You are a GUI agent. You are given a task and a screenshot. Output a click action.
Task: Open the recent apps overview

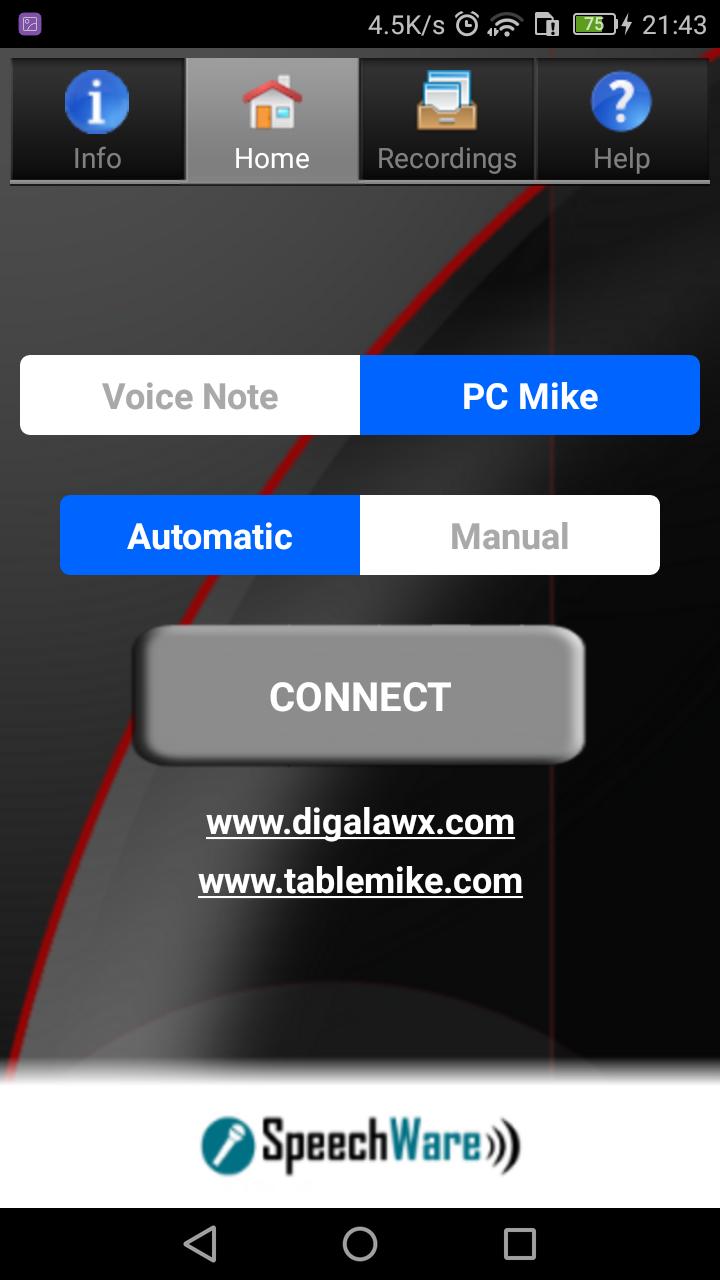[520, 1244]
